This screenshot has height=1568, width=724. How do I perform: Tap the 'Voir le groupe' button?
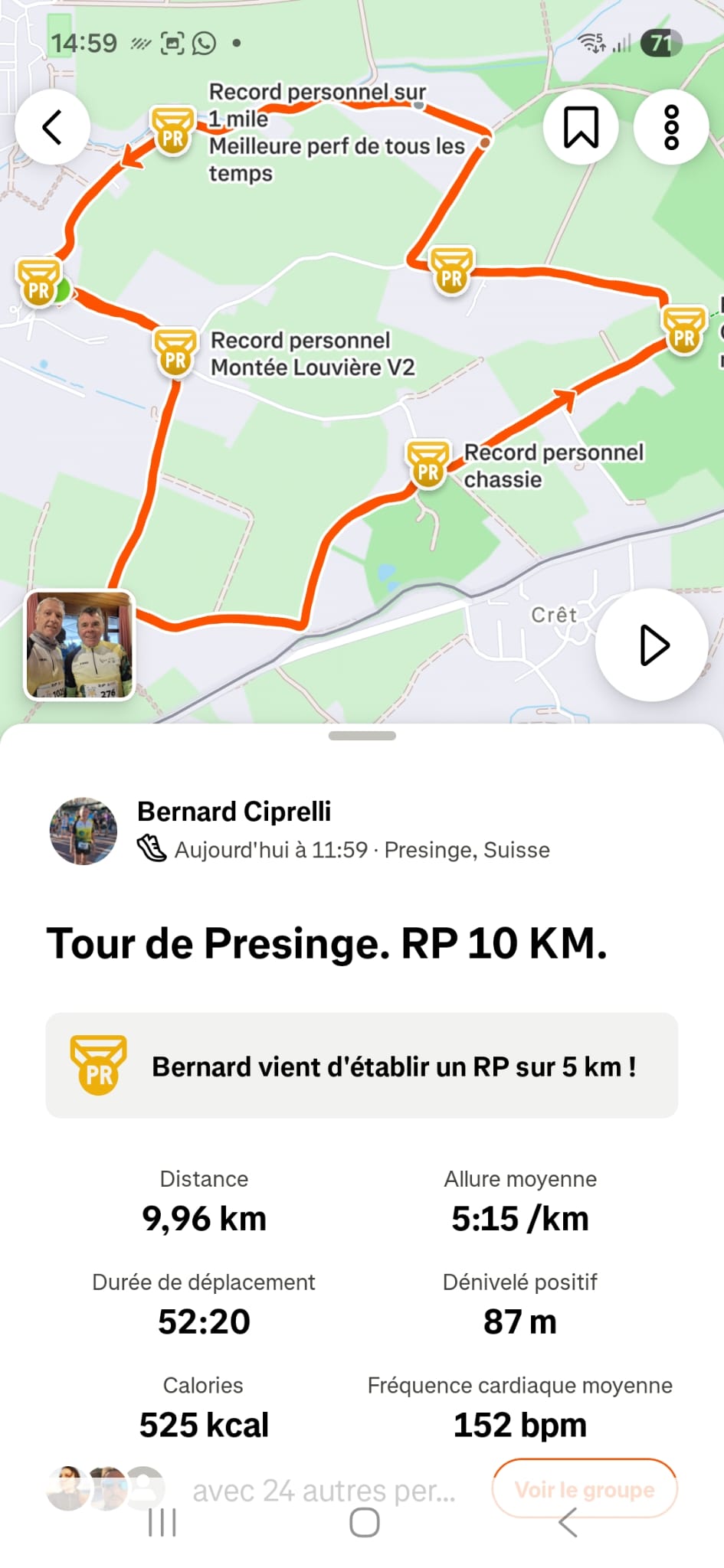pyautogui.click(x=584, y=1489)
